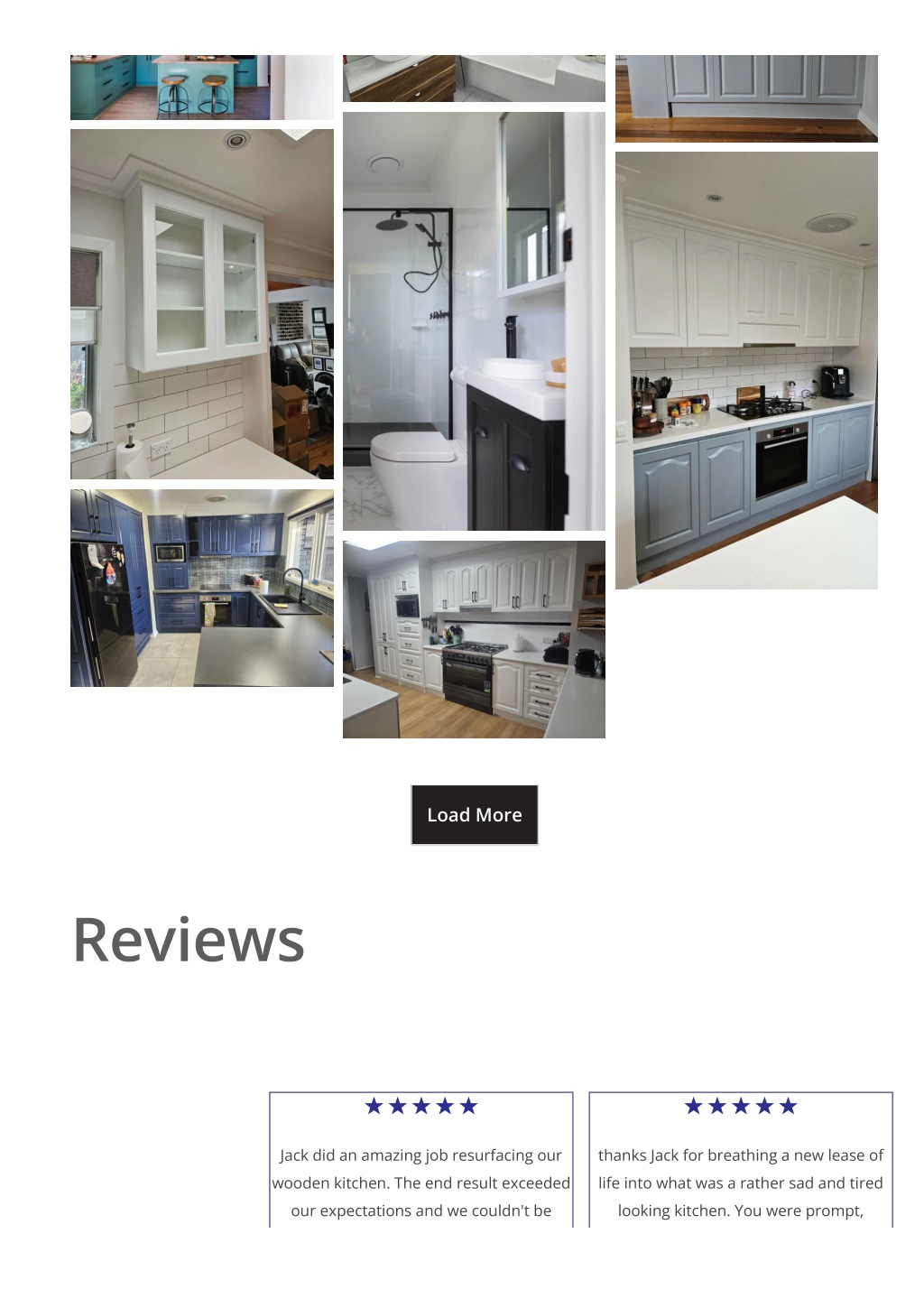Open the navy blue kitchen photo
Screen dimensions: 924x1308
(201, 588)
